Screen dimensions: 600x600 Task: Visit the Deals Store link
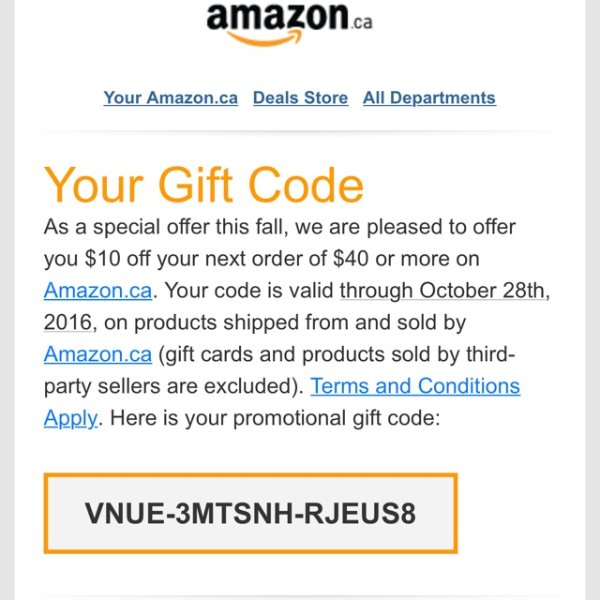[300, 98]
